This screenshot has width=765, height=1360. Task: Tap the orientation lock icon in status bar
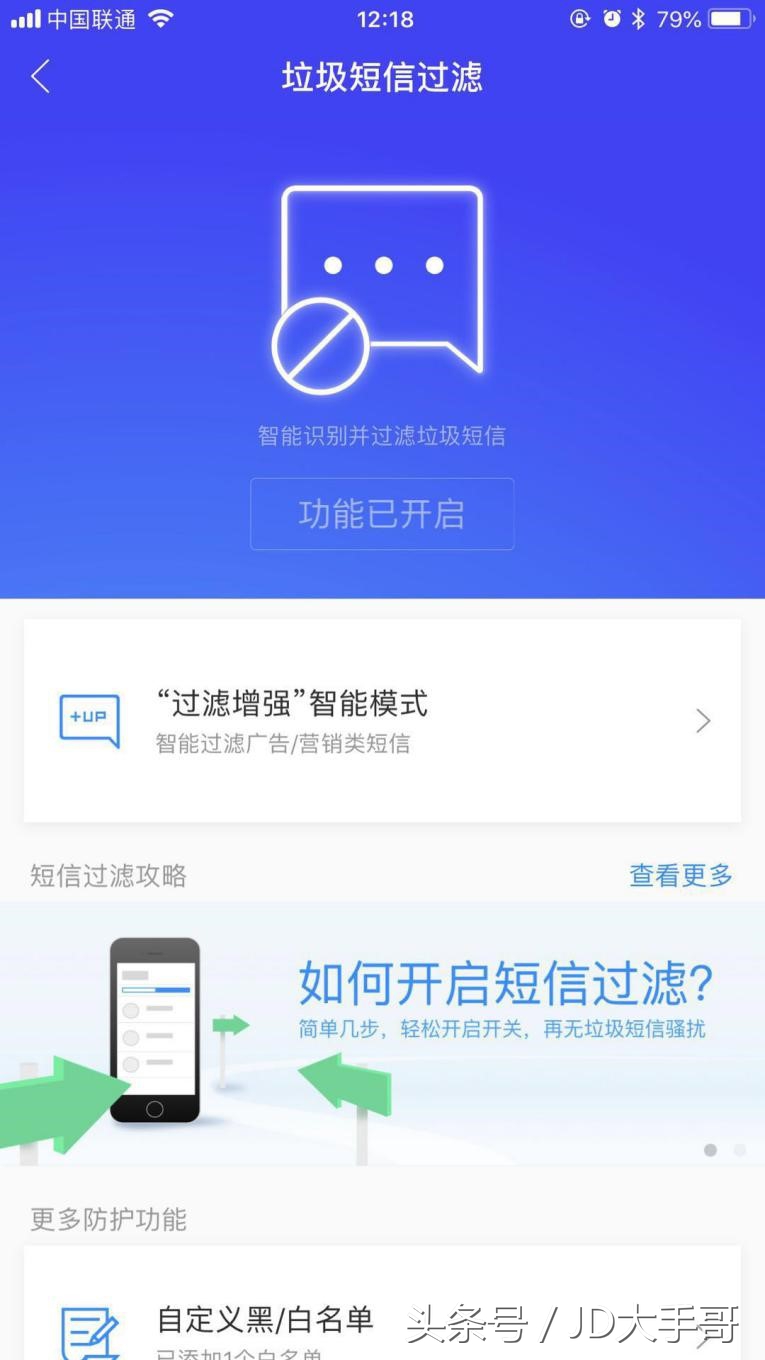tap(581, 17)
